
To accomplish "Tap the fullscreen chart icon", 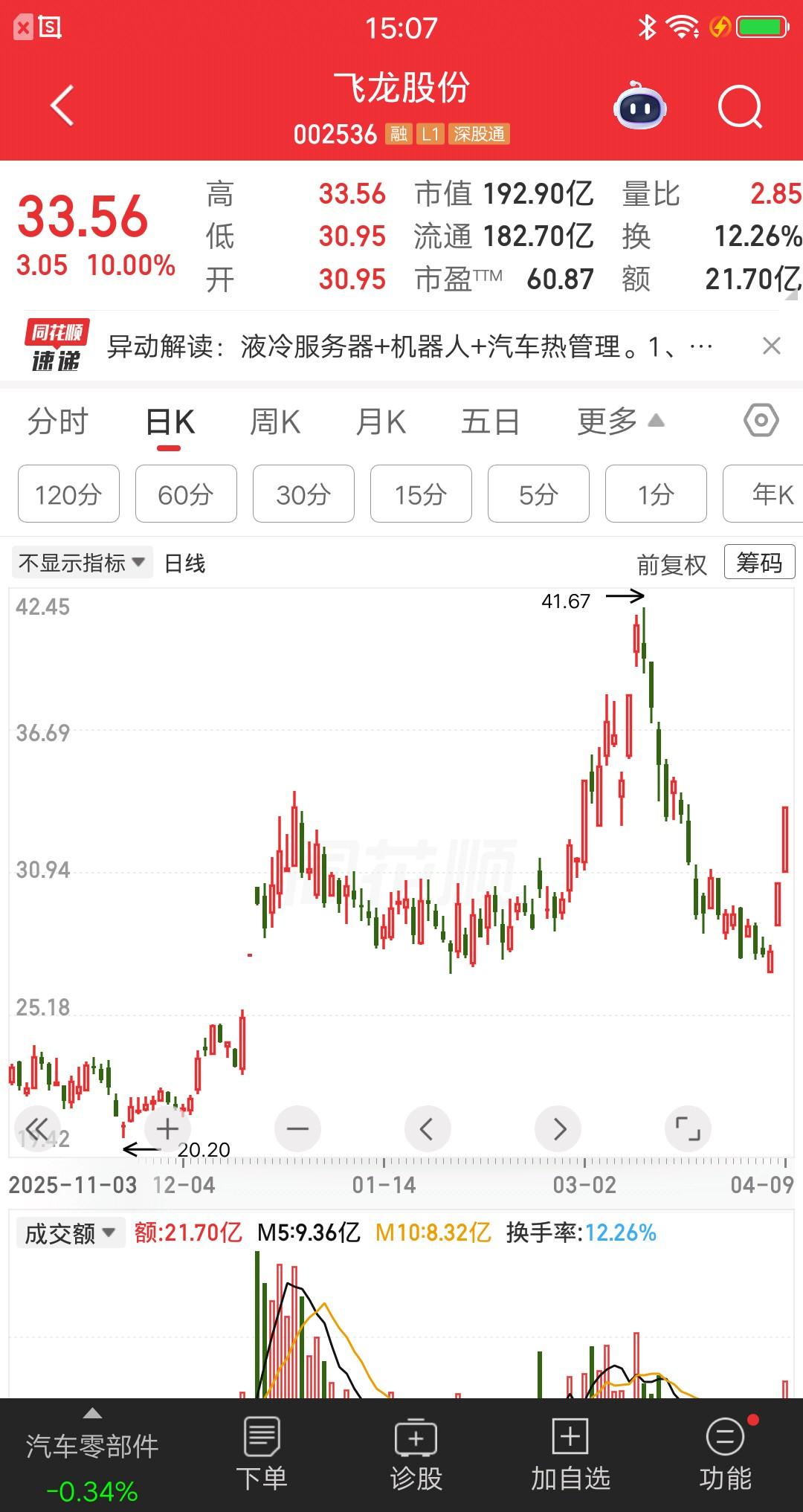I will pyautogui.click(x=688, y=1128).
